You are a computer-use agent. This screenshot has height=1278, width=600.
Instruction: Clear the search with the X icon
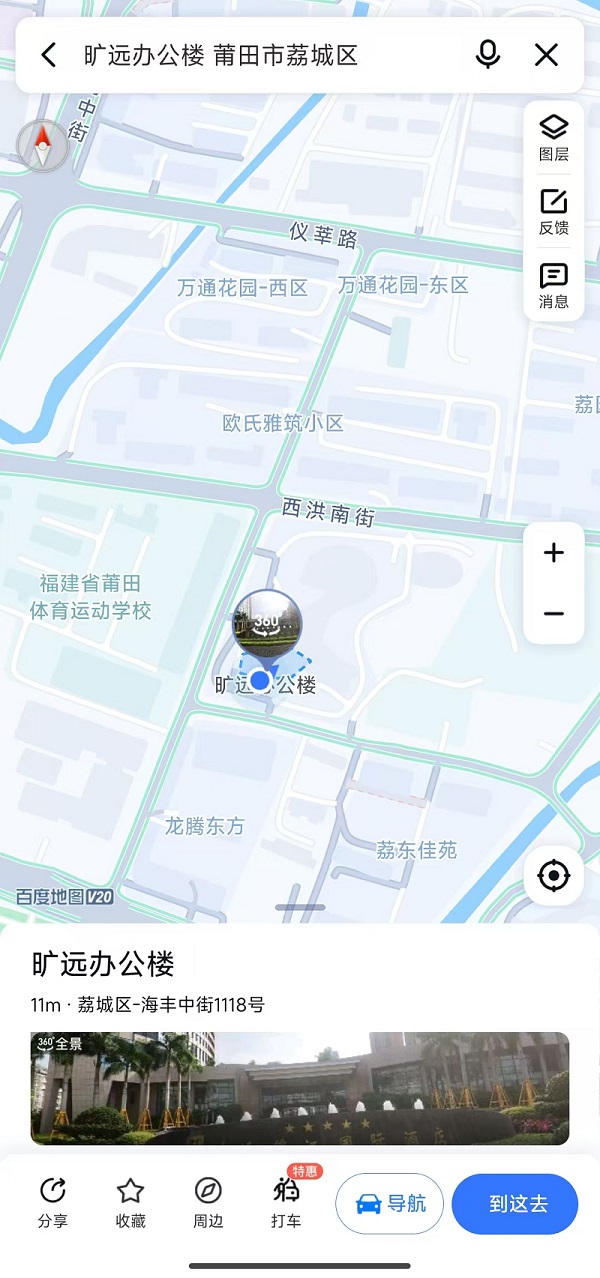click(546, 55)
